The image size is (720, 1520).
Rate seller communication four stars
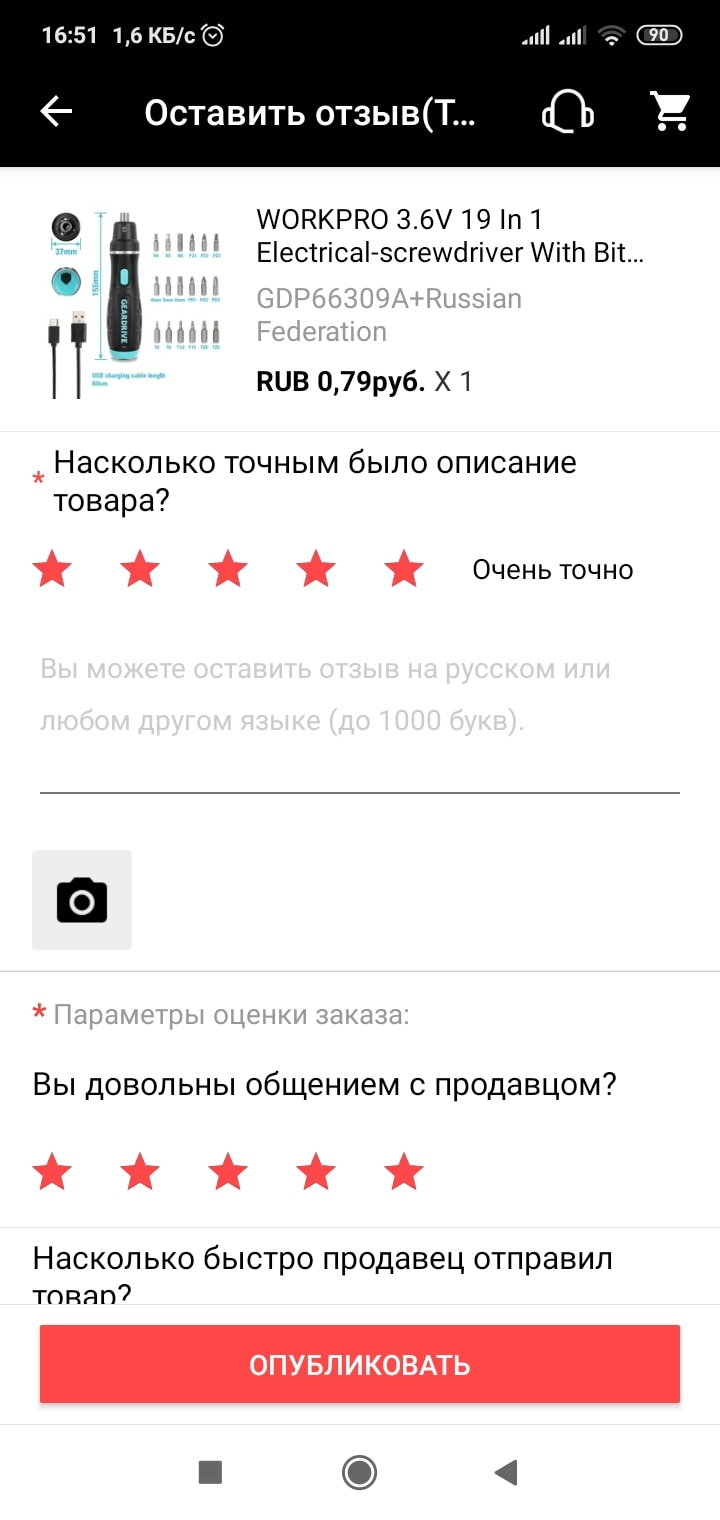pos(316,1172)
